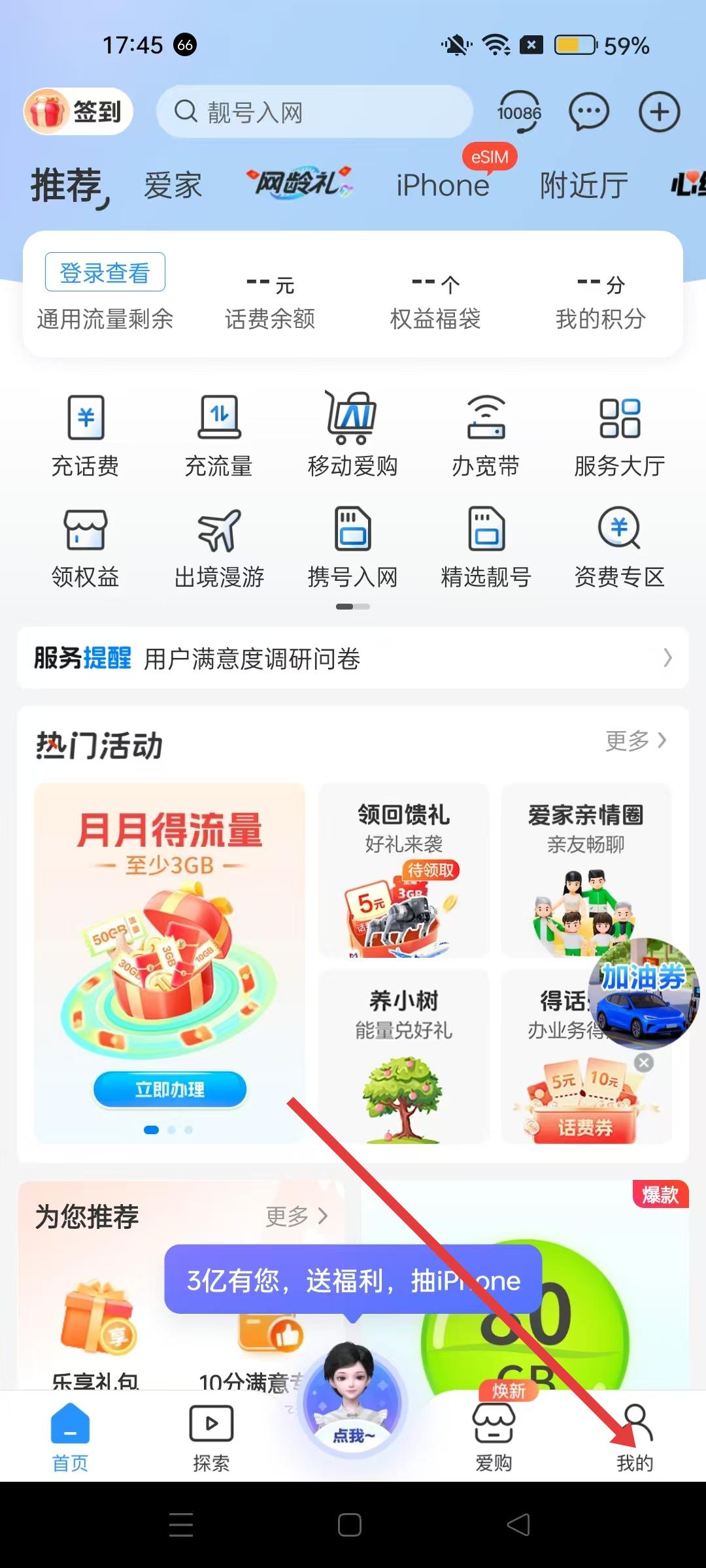The width and height of the screenshot is (706, 1568).
Task: View 更多 hot activities
Action: [635, 741]
